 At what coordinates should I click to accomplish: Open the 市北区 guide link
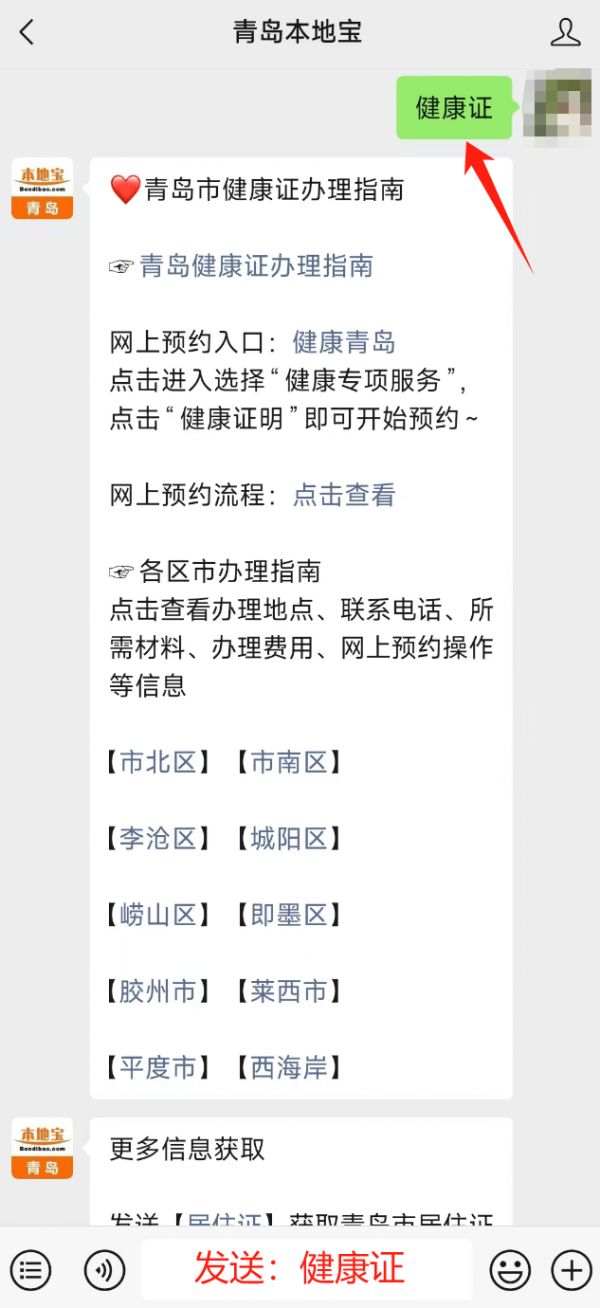158,762
